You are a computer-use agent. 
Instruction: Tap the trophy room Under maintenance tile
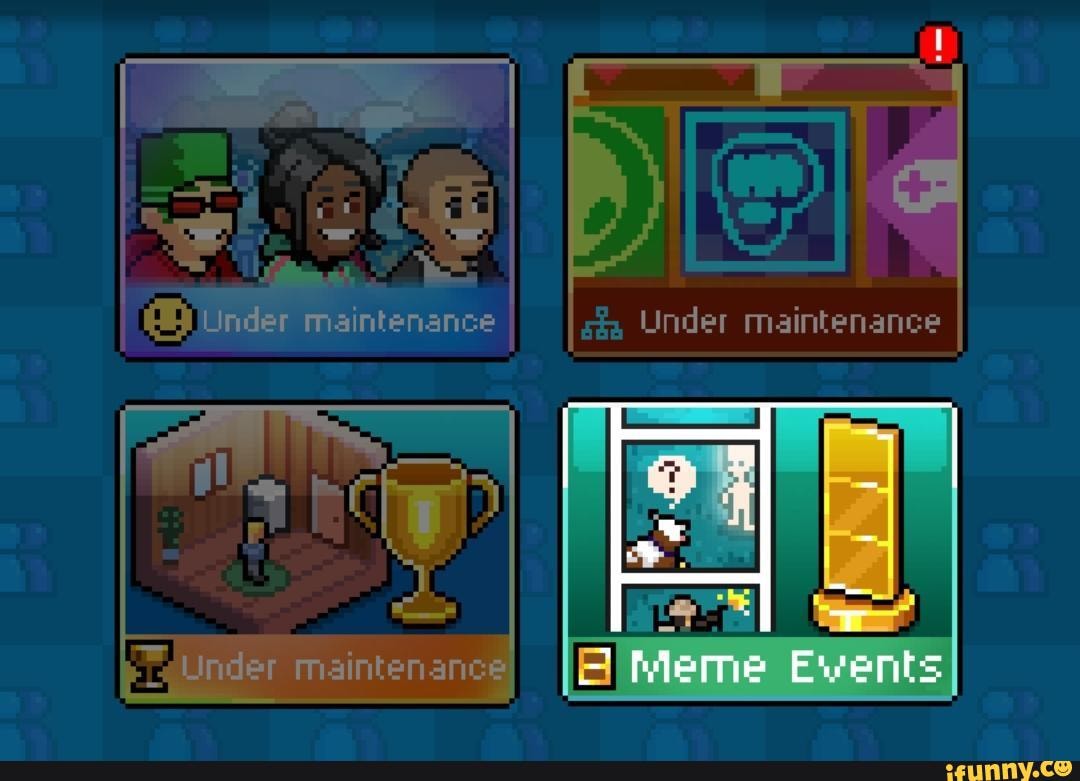click(318, 552)
